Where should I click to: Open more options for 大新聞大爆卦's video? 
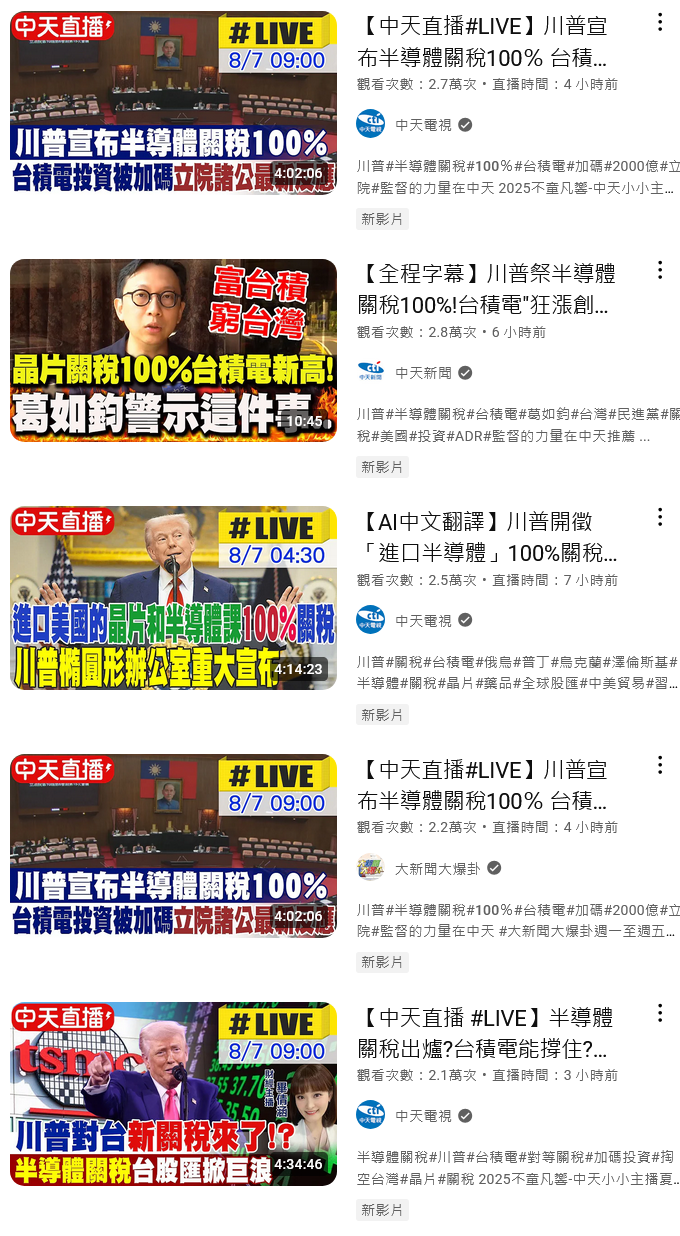[659, 765]
